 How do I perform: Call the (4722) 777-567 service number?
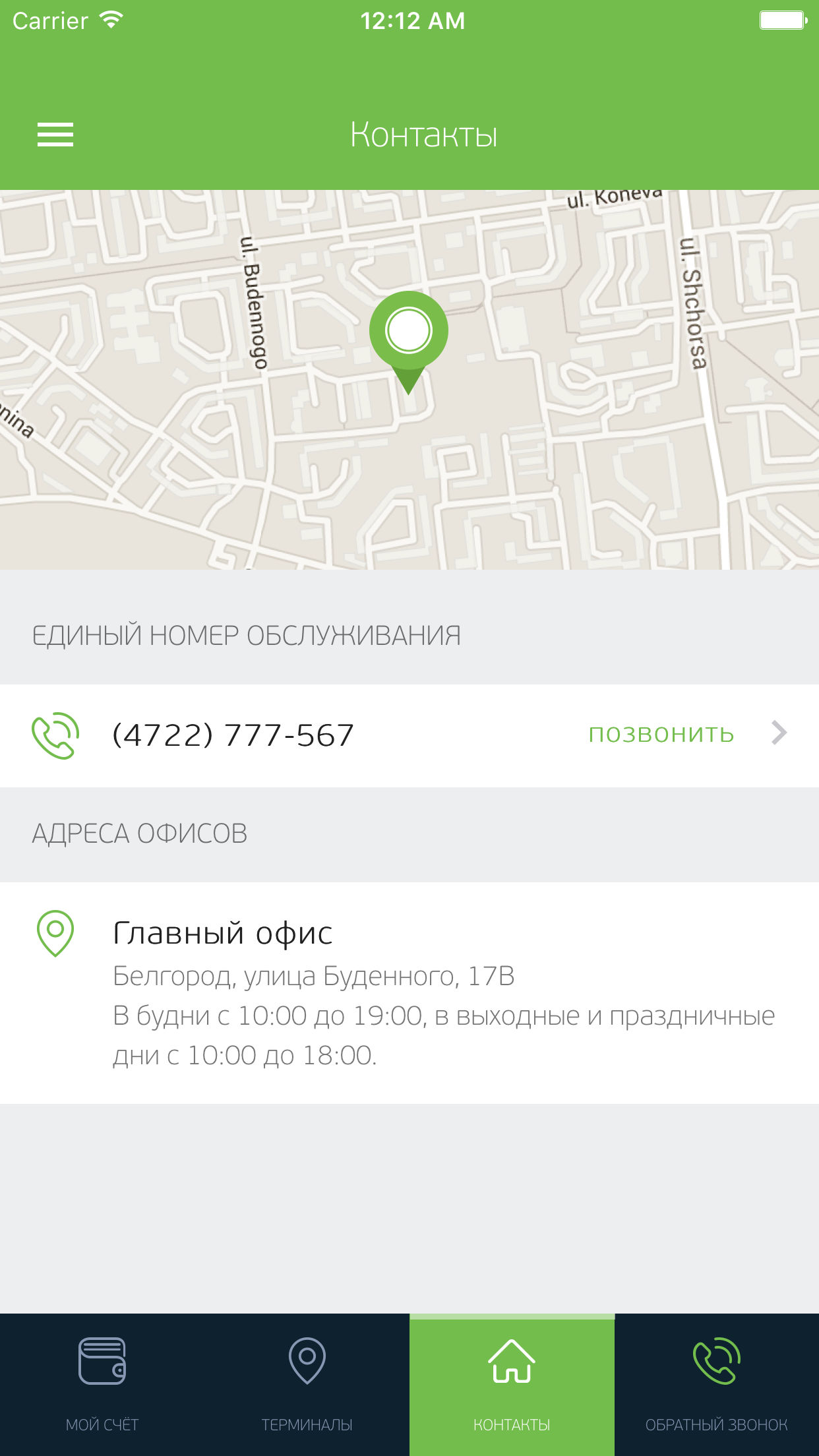pyautogui.click(x=409, y=735)
